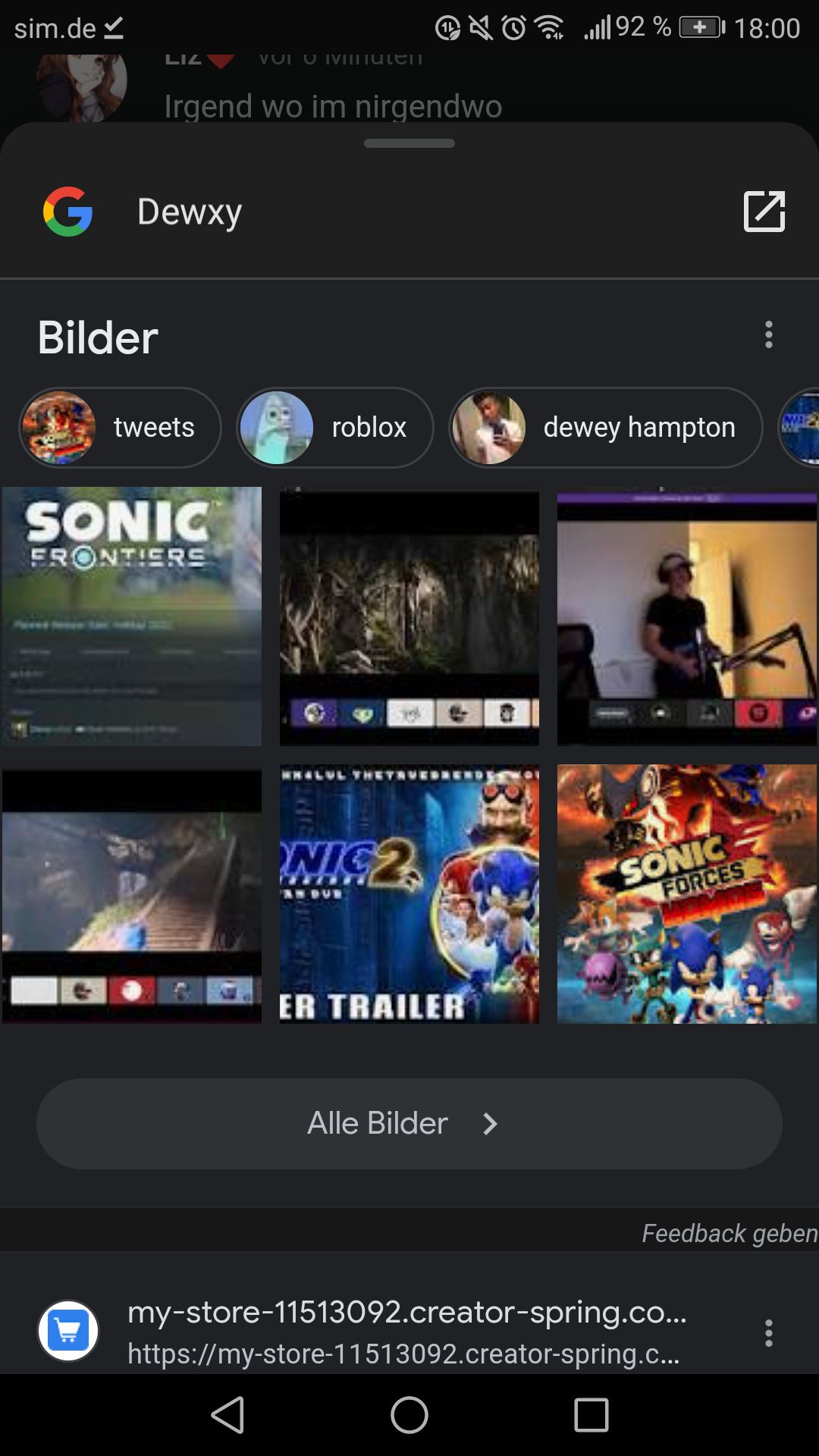Open the Bilder section overflow menu
819x1456 pixels.
coord(768,334)
